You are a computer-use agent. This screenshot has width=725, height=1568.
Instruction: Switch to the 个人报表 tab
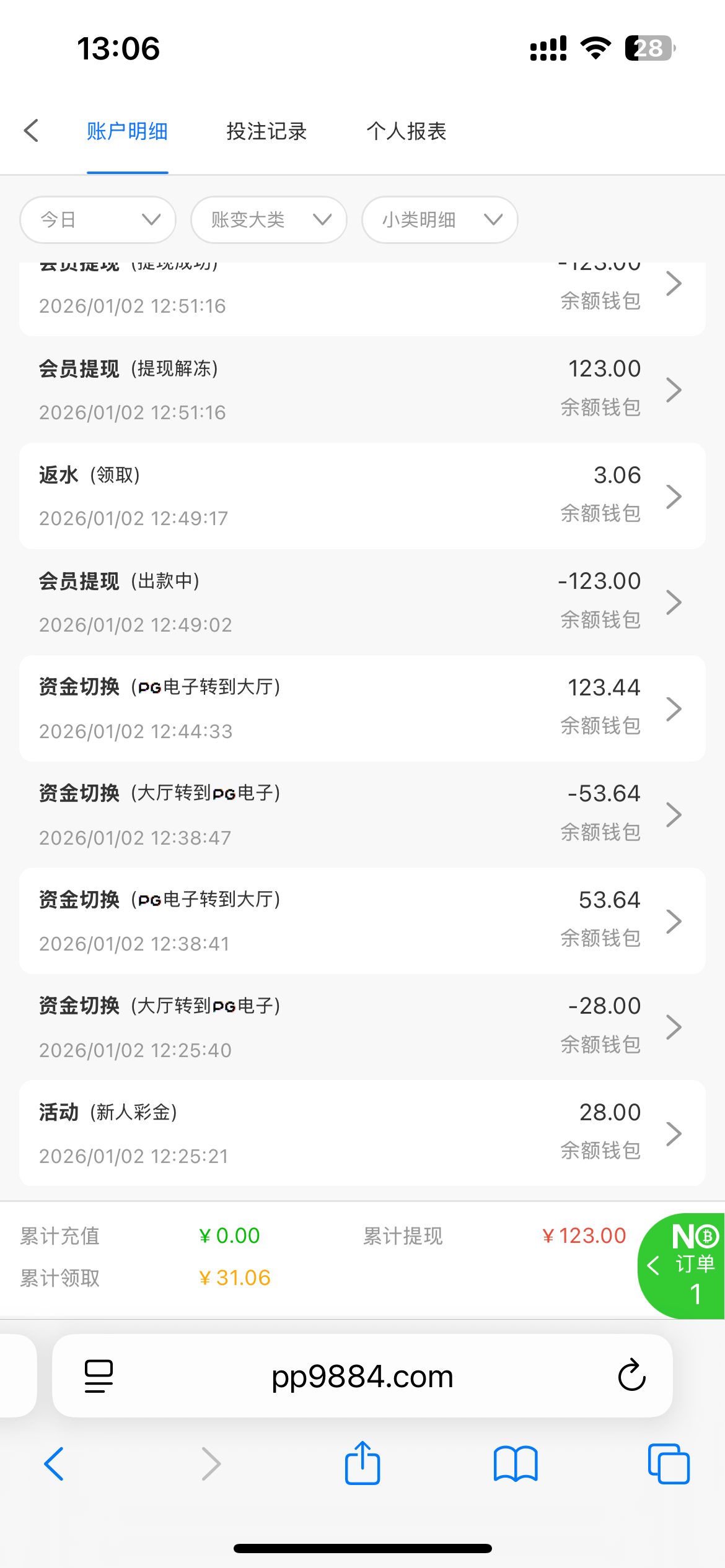(406, 131)
